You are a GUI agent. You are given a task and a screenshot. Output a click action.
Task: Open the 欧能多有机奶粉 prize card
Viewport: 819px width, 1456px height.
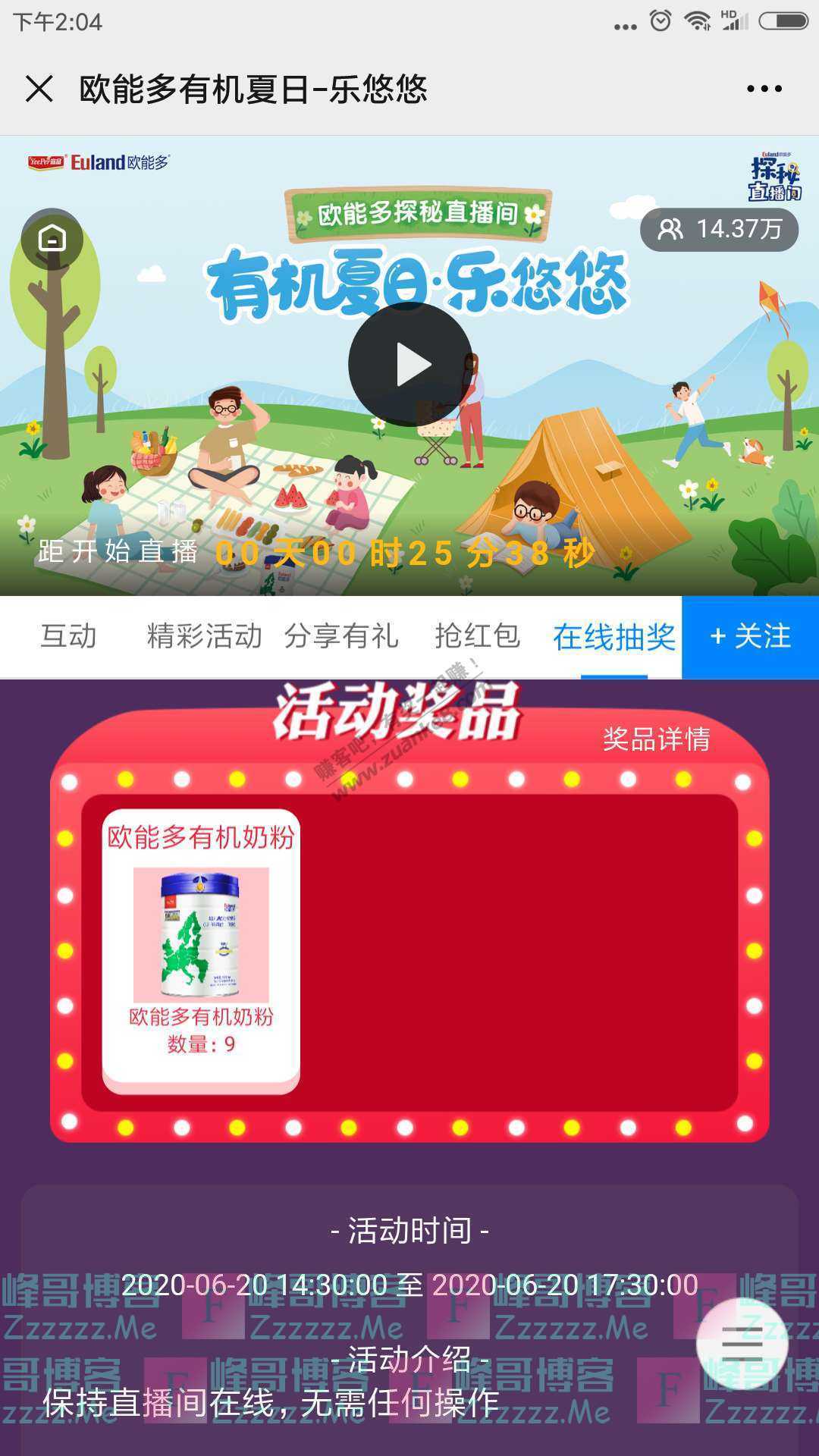[201, 951]
